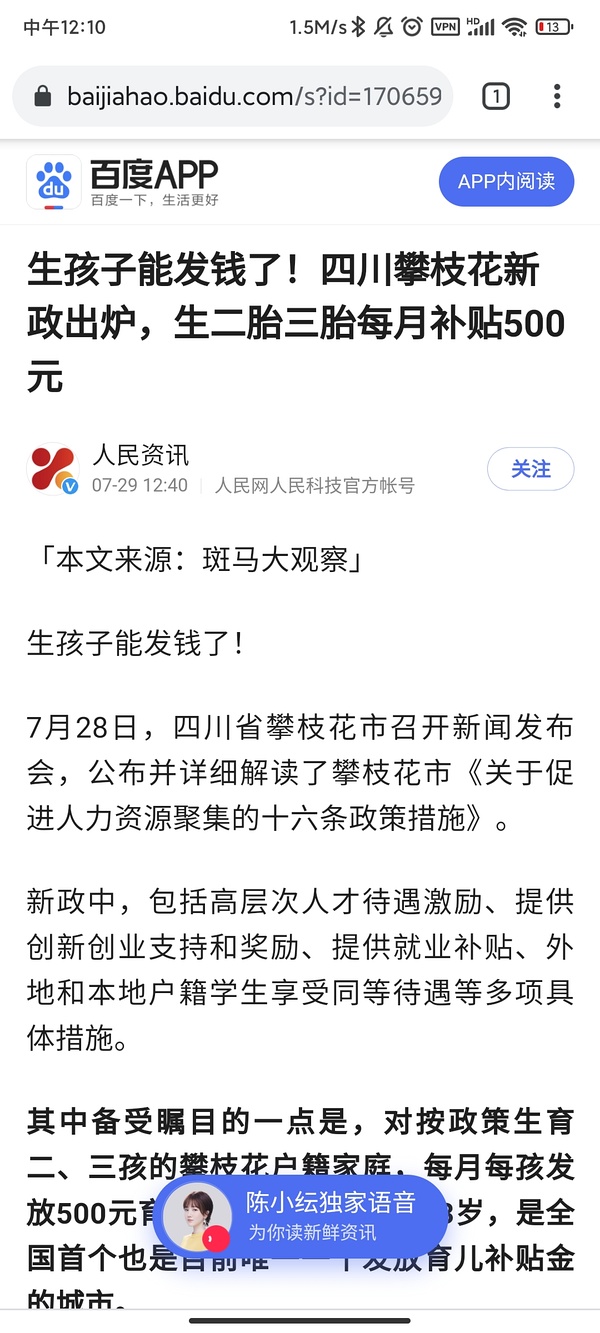Play 陈小纭独家语音 news reading
The width and height of the screenshot is (600, 1333).
[300, 1216]
